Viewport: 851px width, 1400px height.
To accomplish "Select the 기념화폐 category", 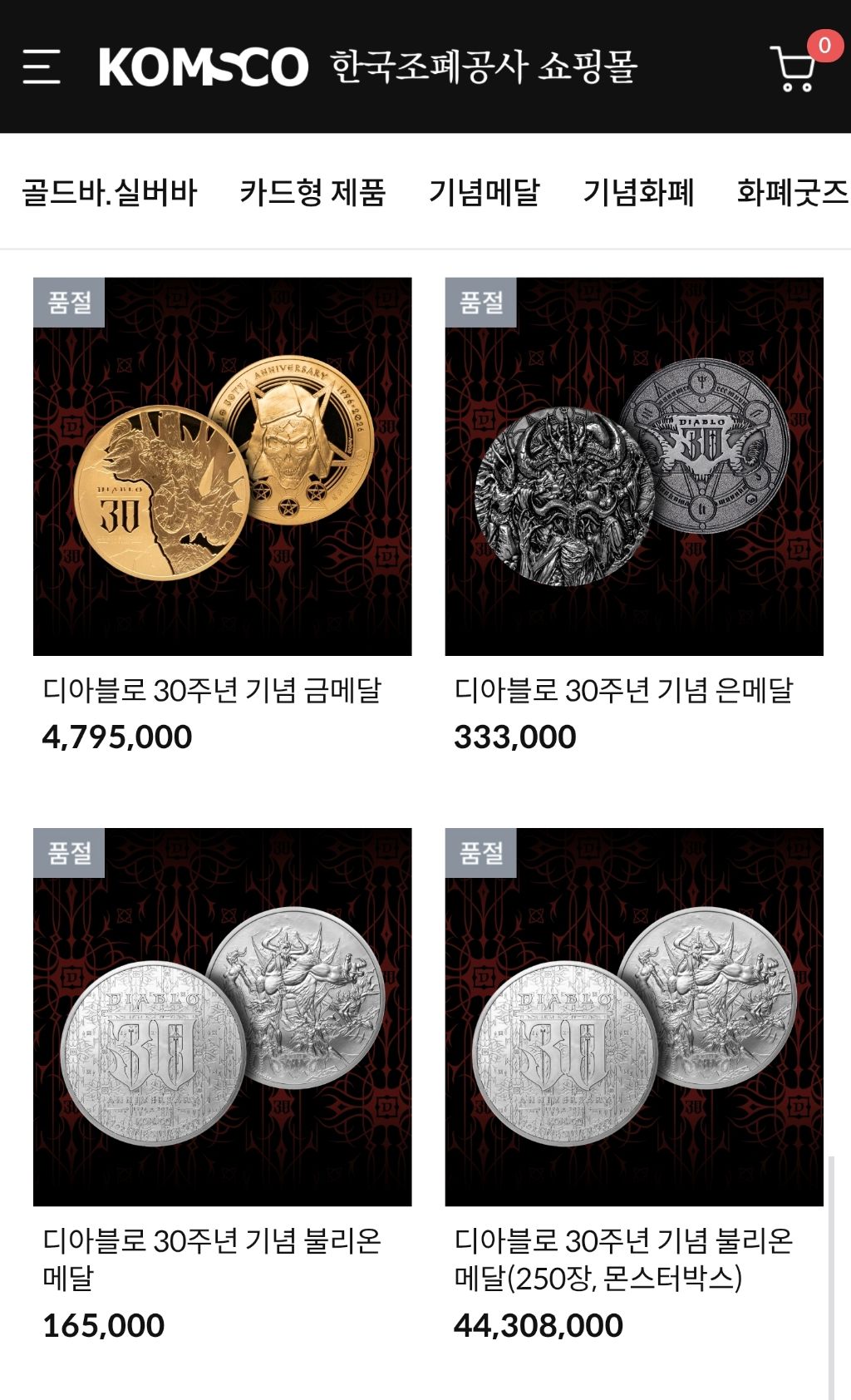I will tap(638, 192).
